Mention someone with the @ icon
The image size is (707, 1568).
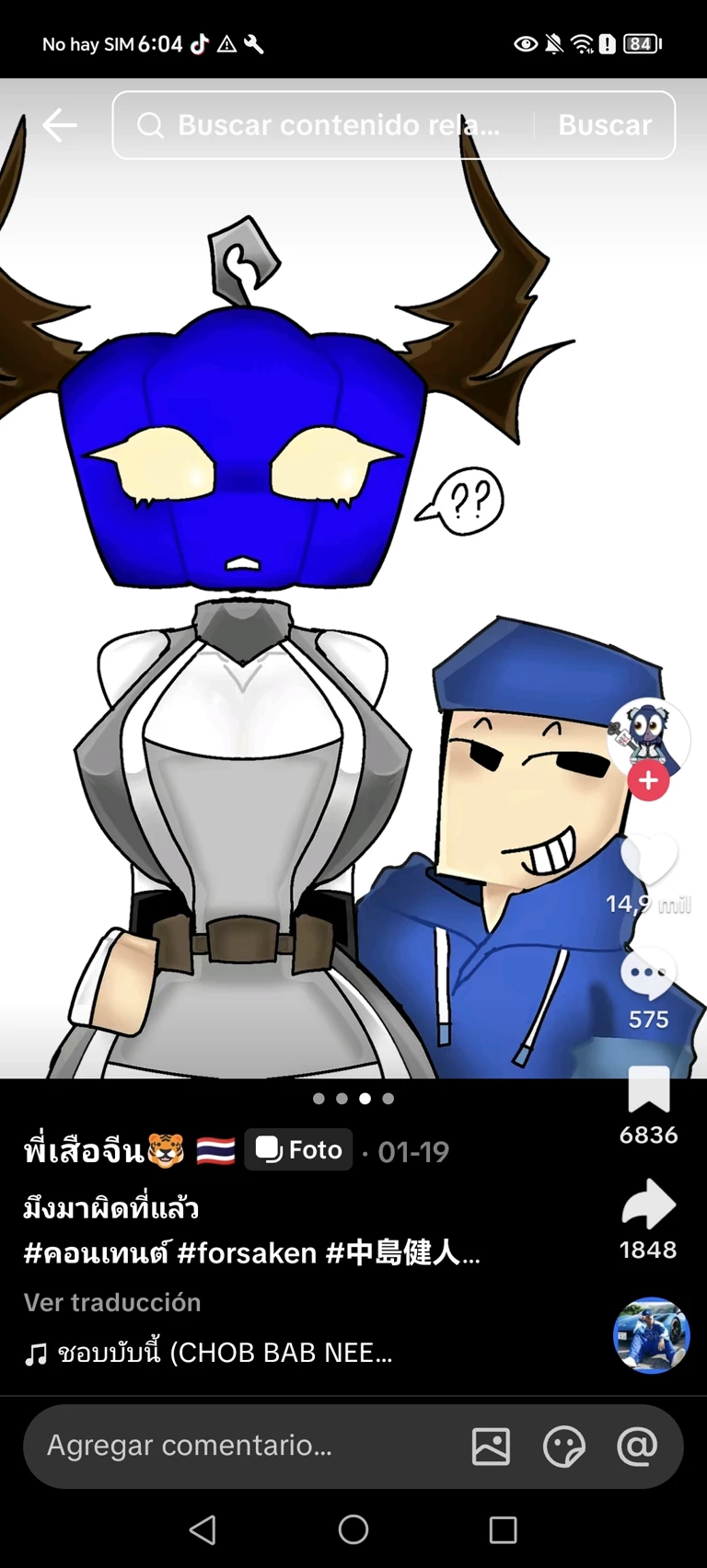(636, 1447)
